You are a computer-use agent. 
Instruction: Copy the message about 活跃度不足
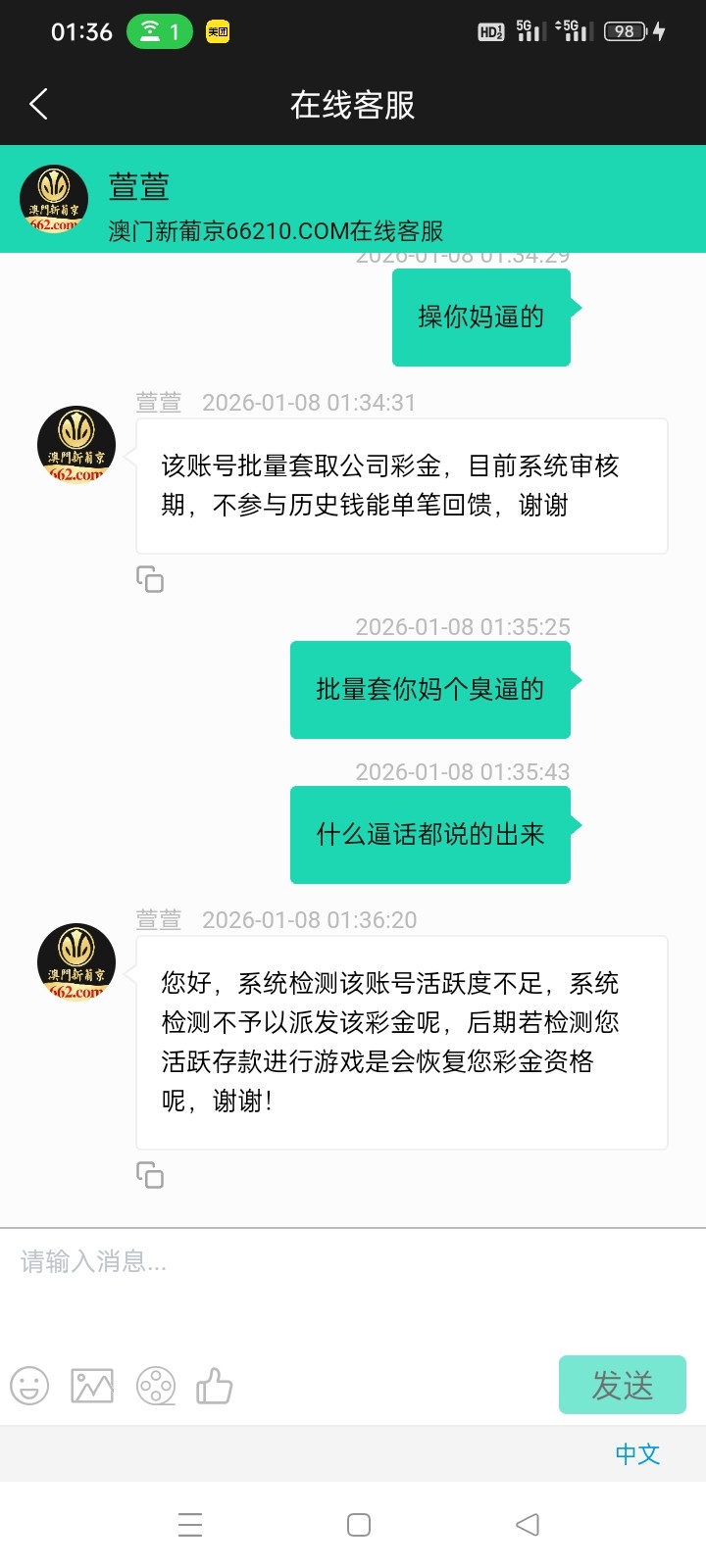click(x=150, y=1175)
